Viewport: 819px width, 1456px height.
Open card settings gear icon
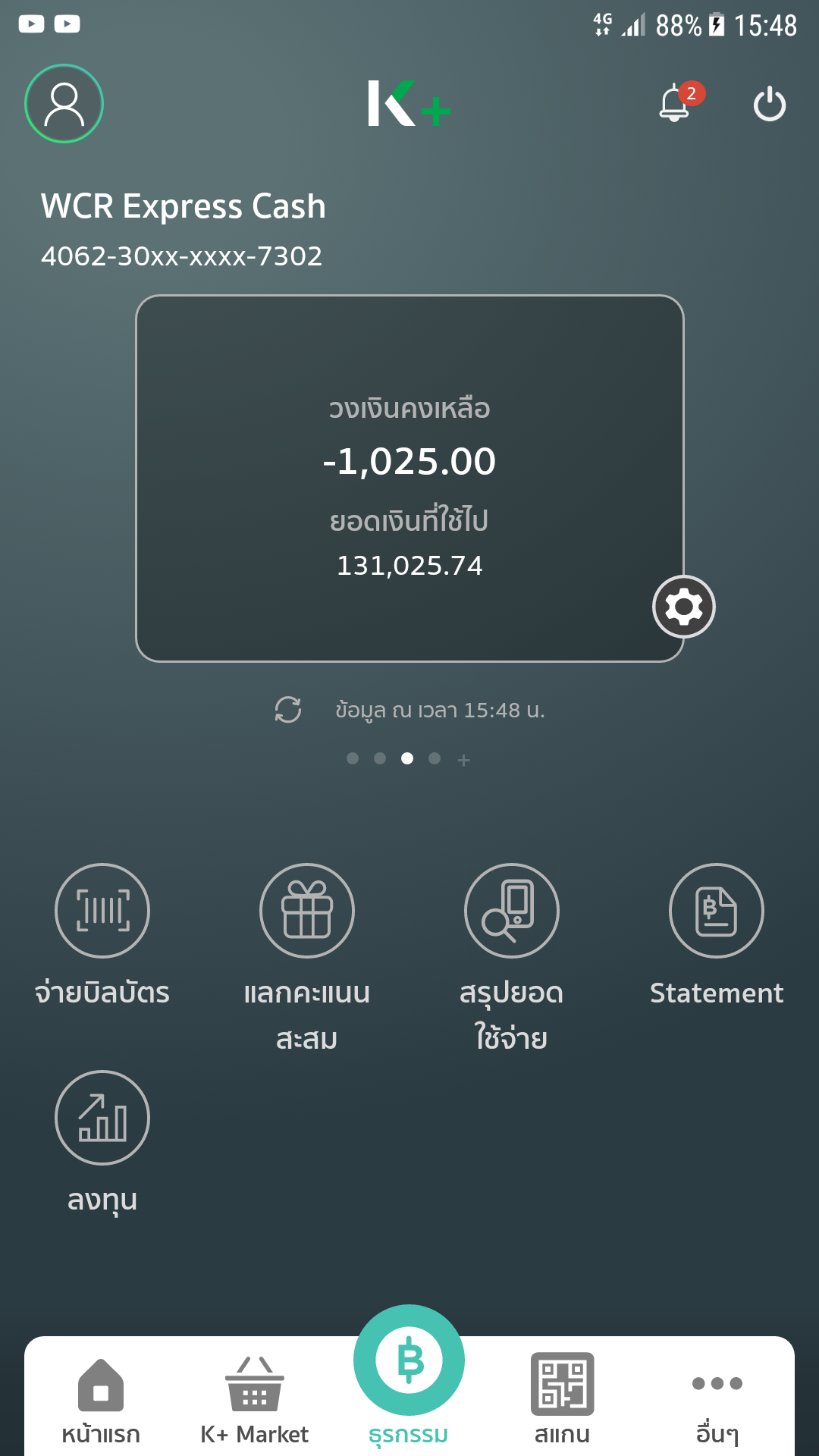(x=684, y=607)
